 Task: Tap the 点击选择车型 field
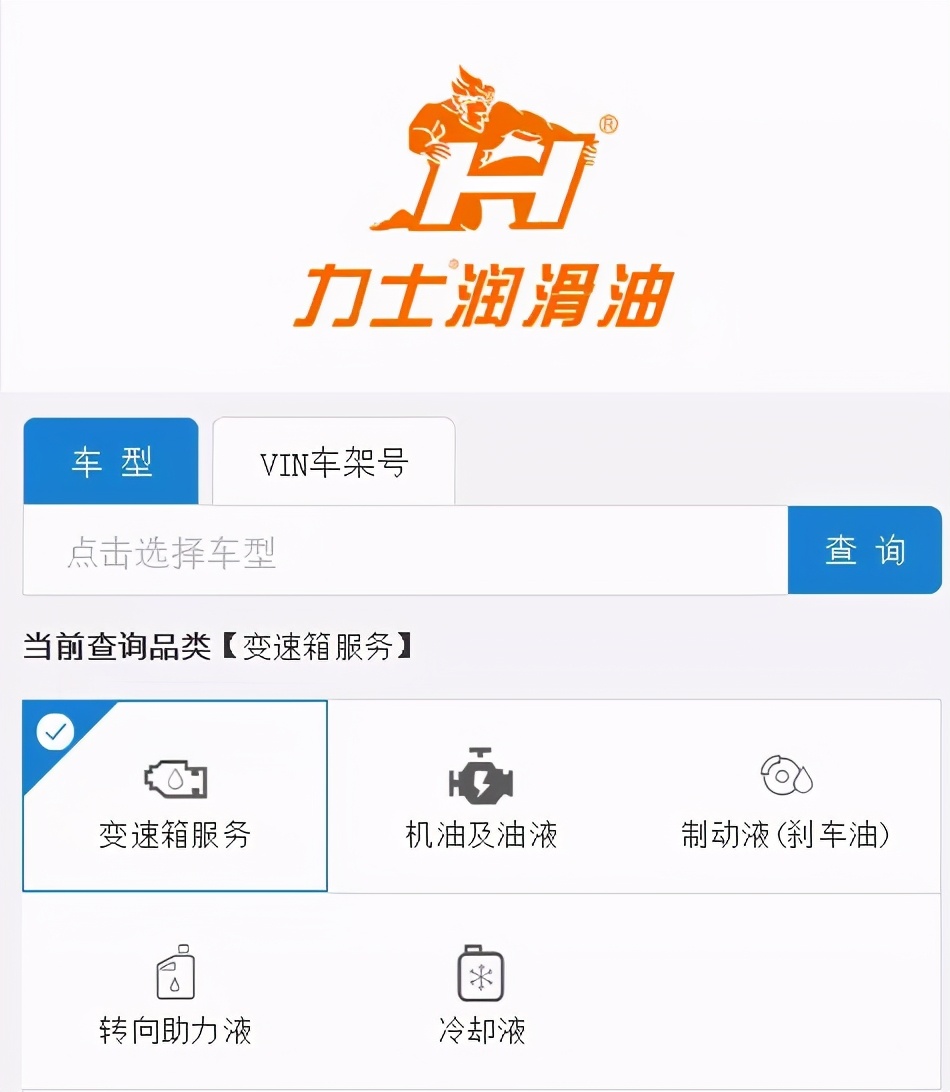405,551
